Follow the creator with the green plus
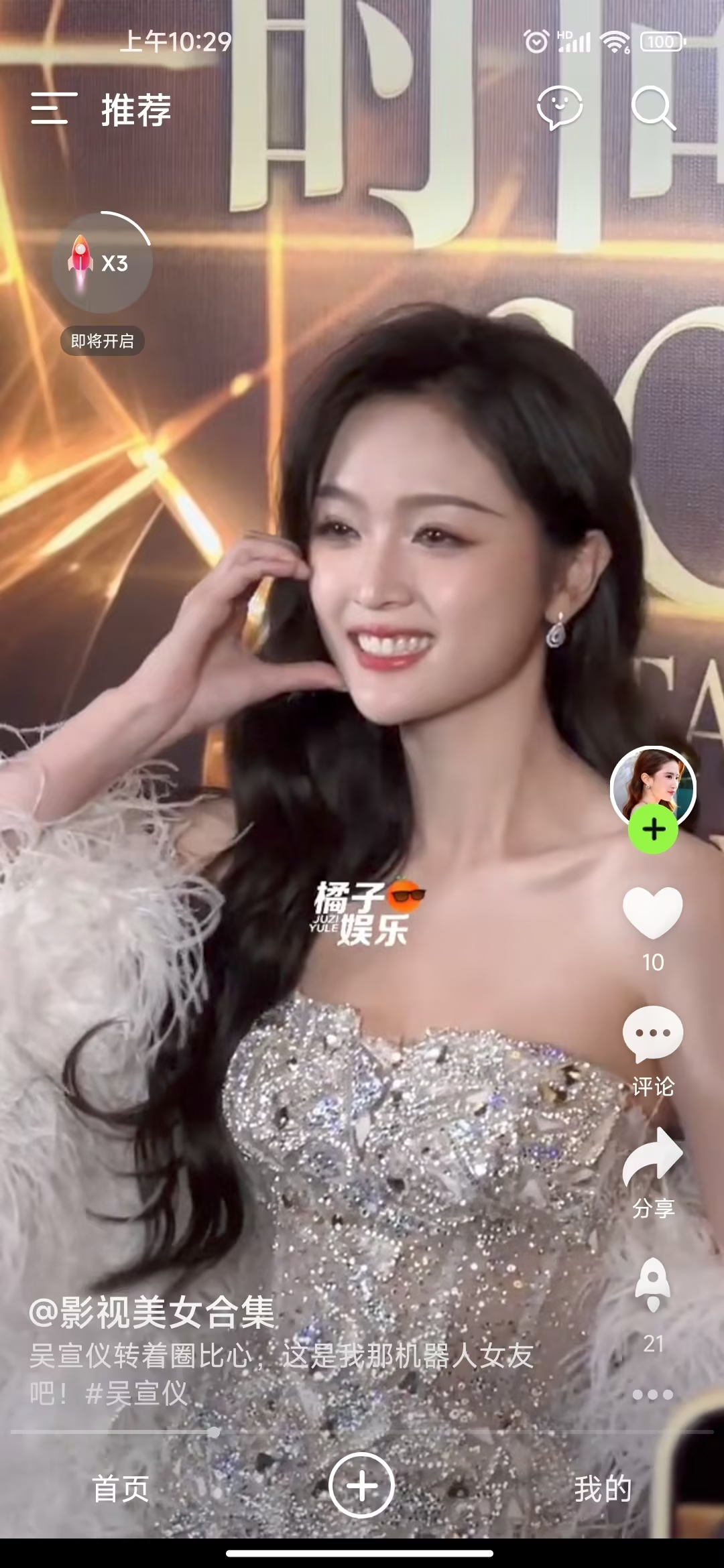Viewport: 724px width, 1568px height. [x=654, y=830]
